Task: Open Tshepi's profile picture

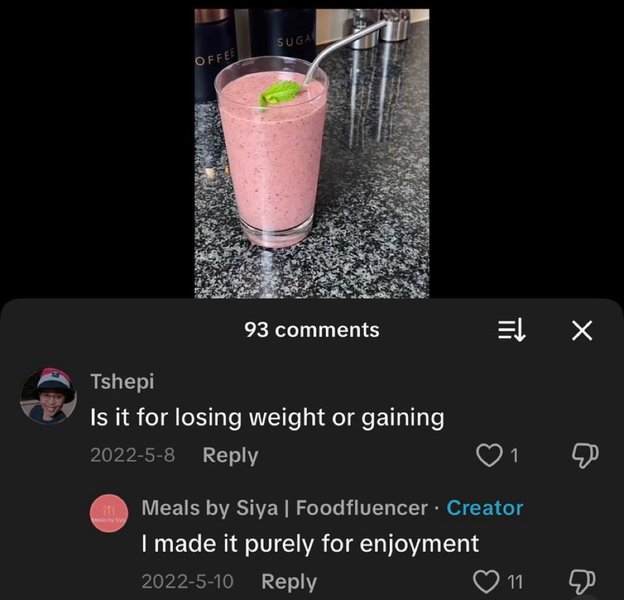Action: coord(48,396)
